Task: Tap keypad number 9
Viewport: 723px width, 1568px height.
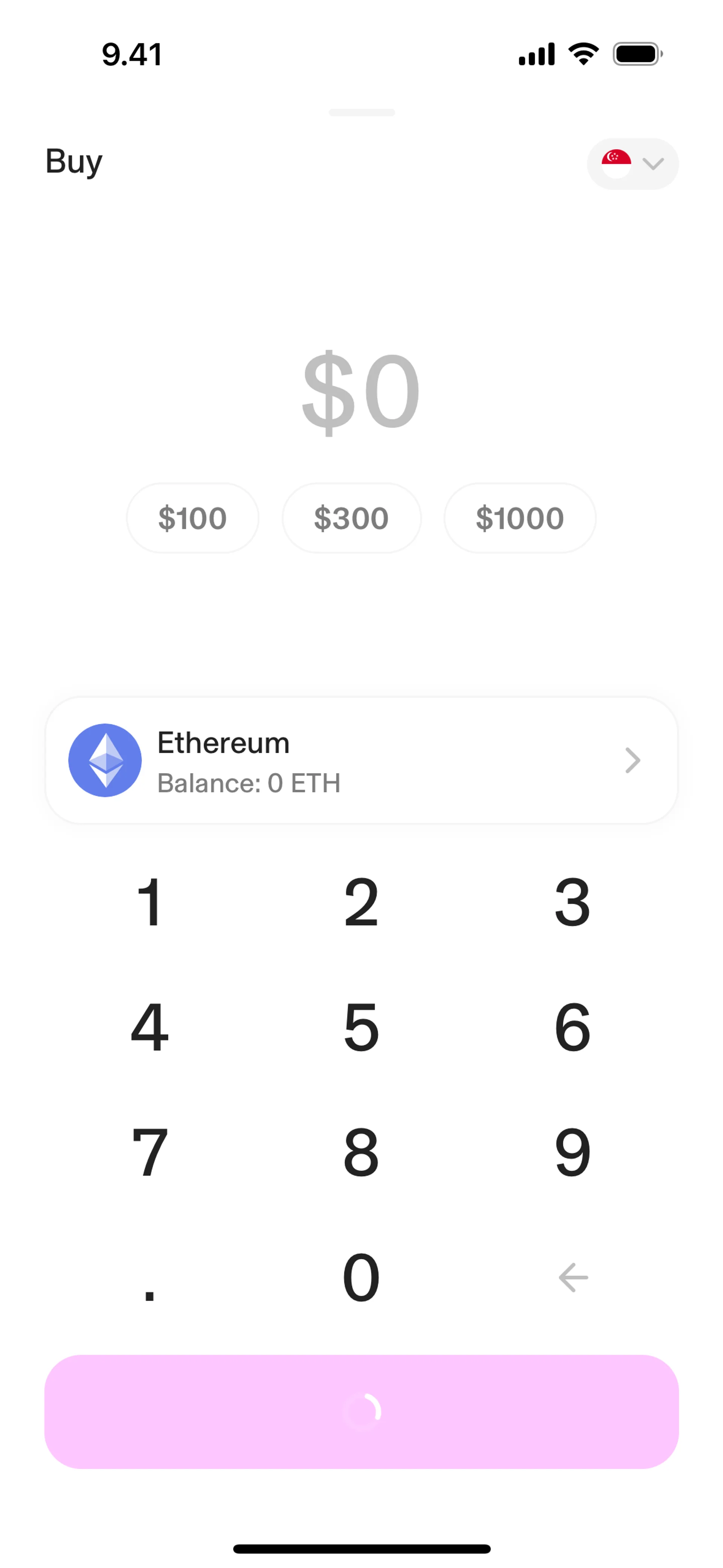Action: pyautogui.click(x=573, y=1152)
